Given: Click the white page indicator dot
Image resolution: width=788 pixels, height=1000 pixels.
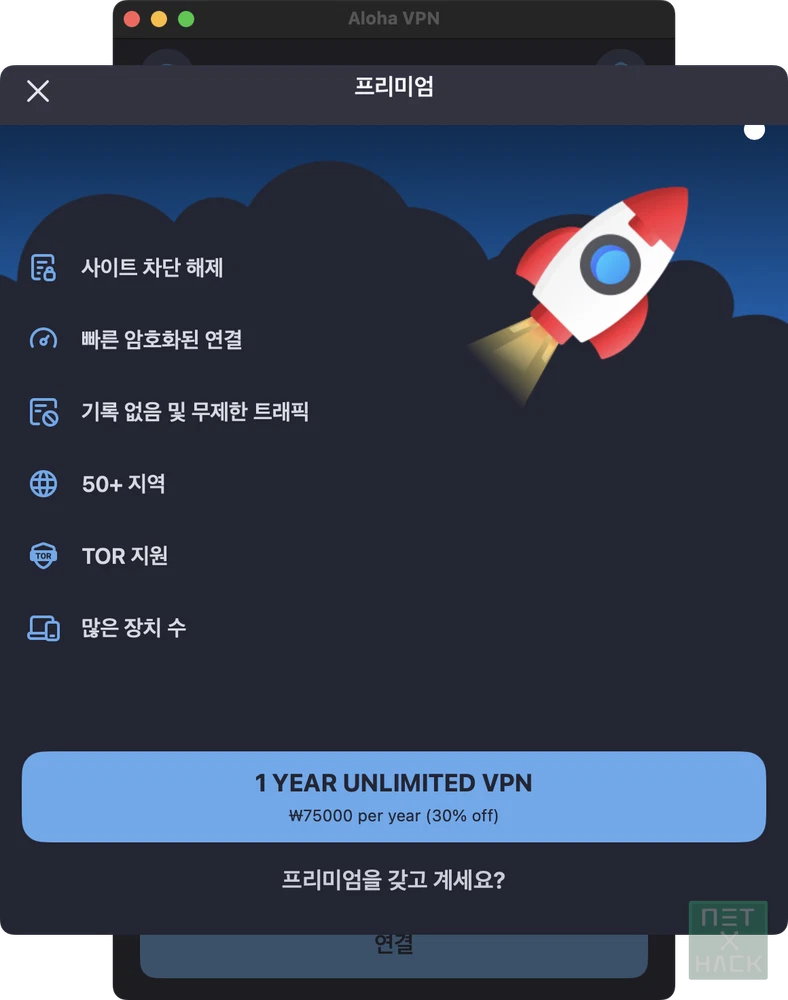Looking at the screenshot, I should tap(754, 129).
